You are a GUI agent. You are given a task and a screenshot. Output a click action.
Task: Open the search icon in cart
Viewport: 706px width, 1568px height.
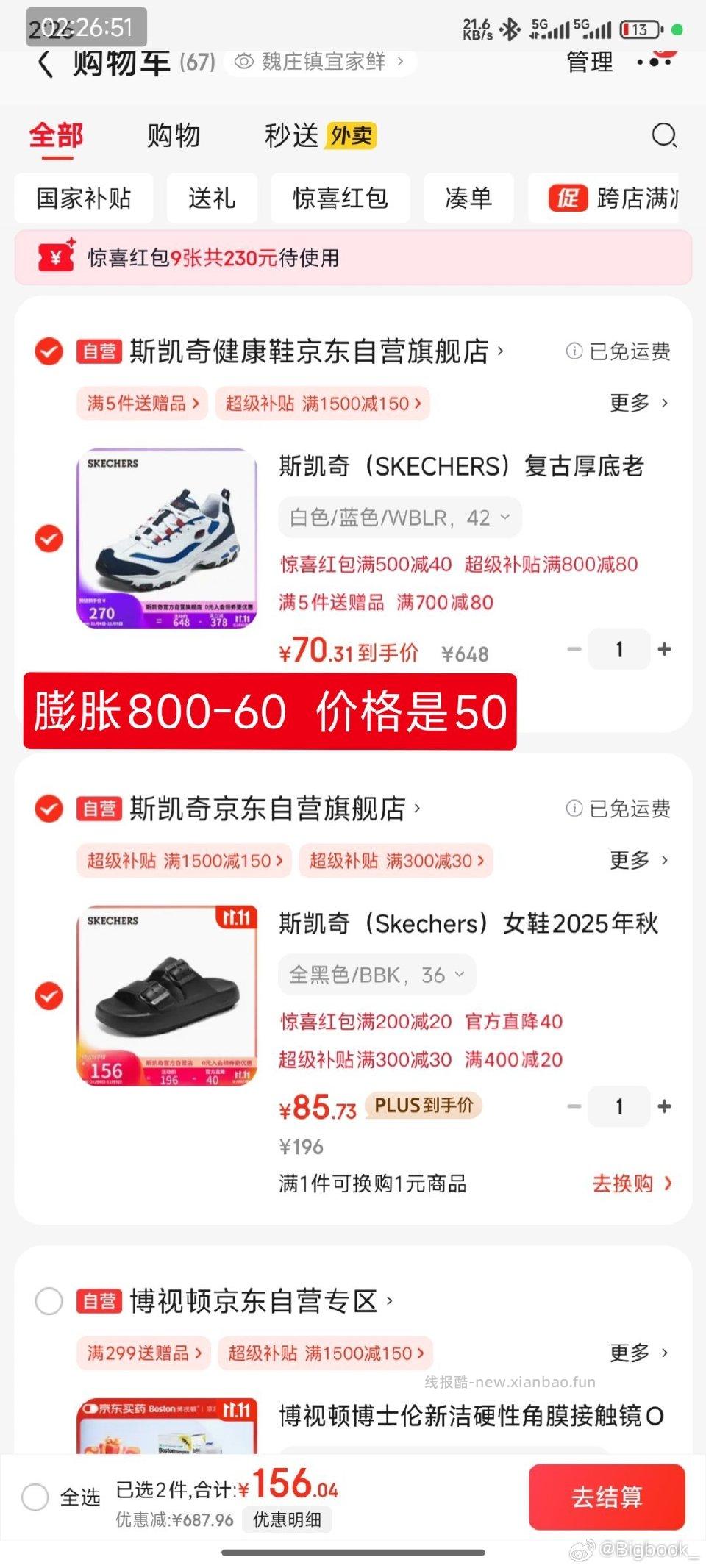coord(664,136)
